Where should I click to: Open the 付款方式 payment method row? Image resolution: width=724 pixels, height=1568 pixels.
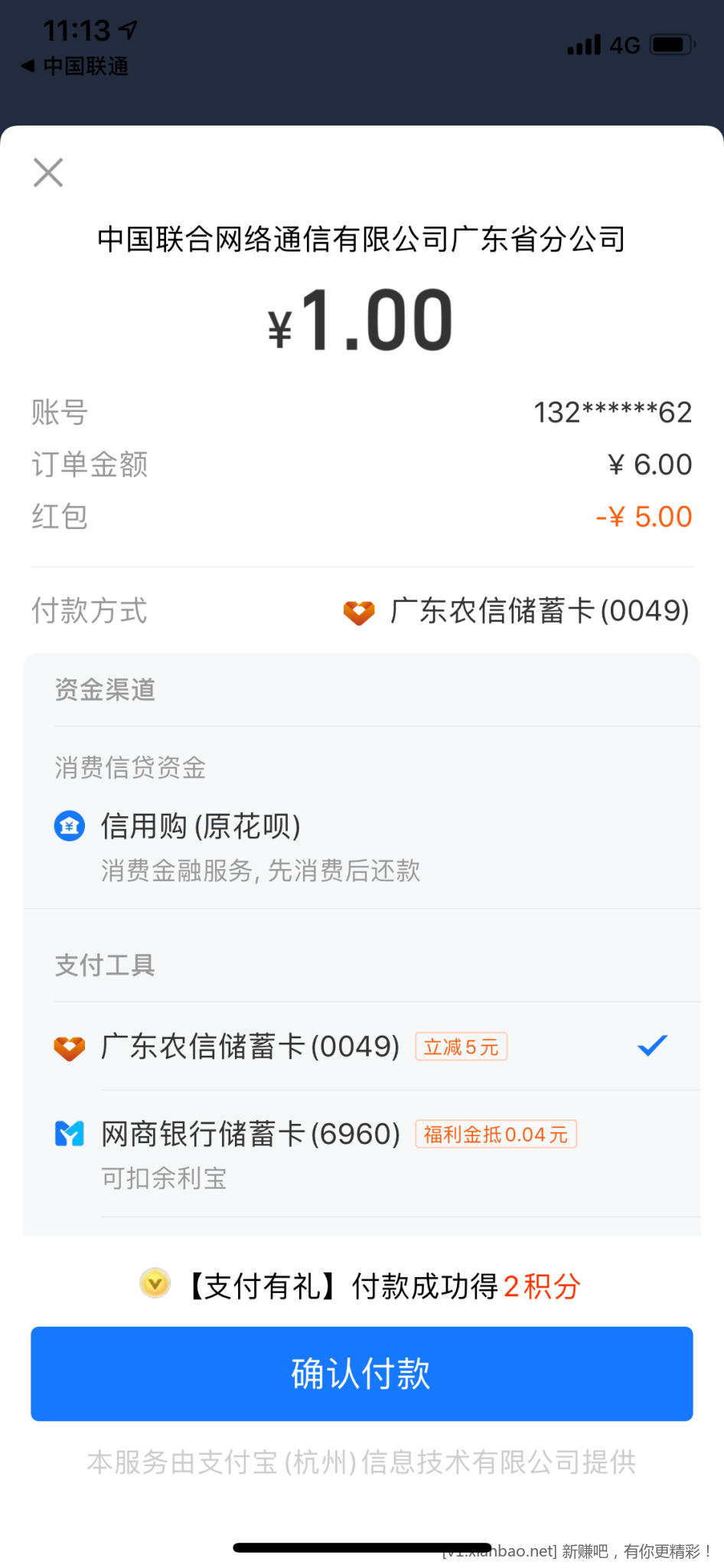tap(361, 611)
